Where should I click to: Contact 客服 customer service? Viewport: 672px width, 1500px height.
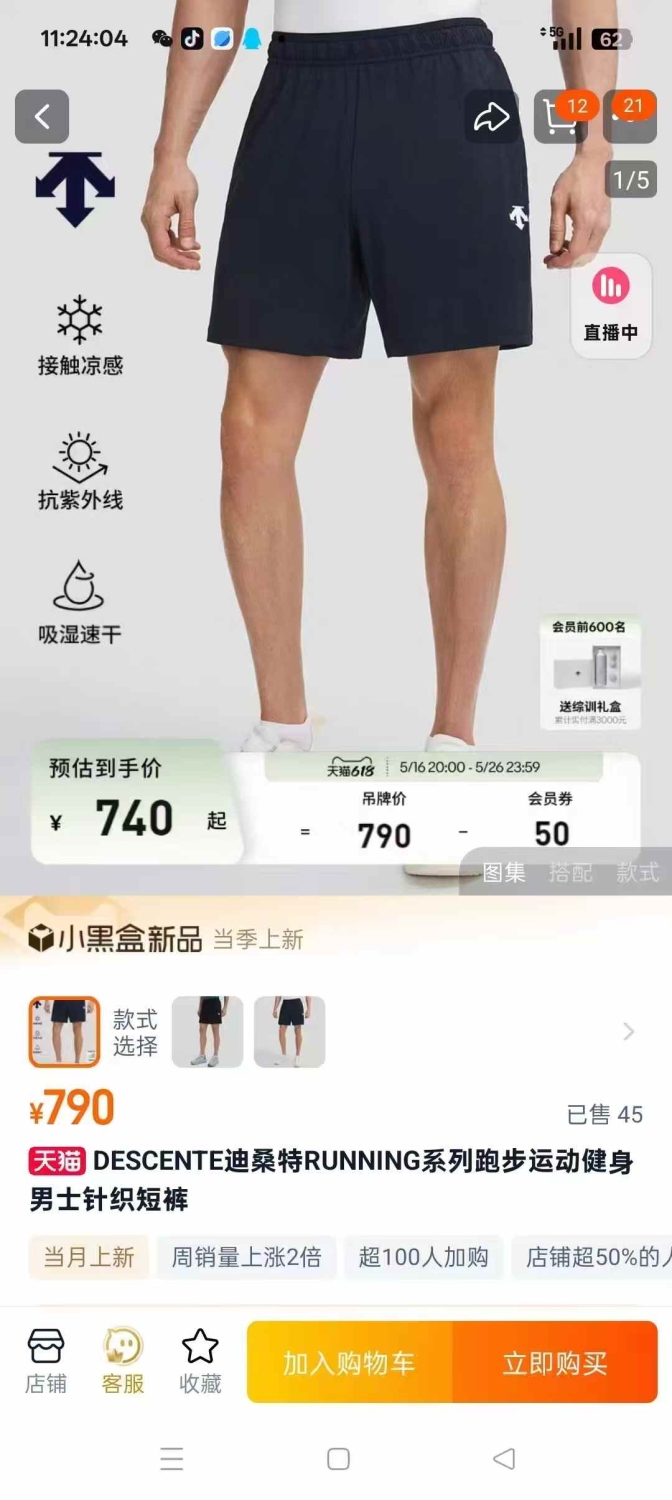[x=123, y=1361]
